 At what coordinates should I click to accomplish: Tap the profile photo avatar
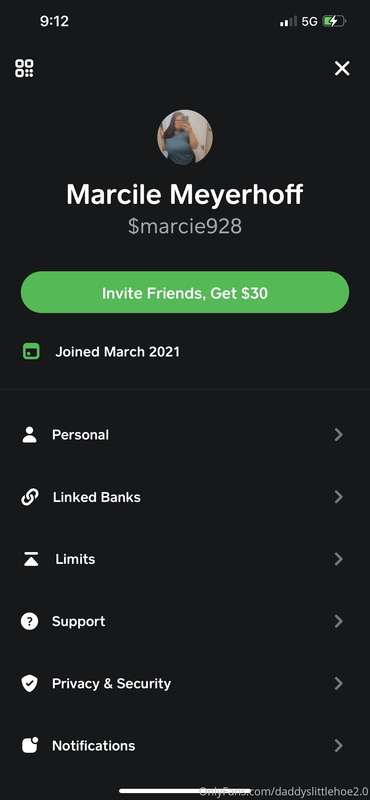tap(185, 138)
